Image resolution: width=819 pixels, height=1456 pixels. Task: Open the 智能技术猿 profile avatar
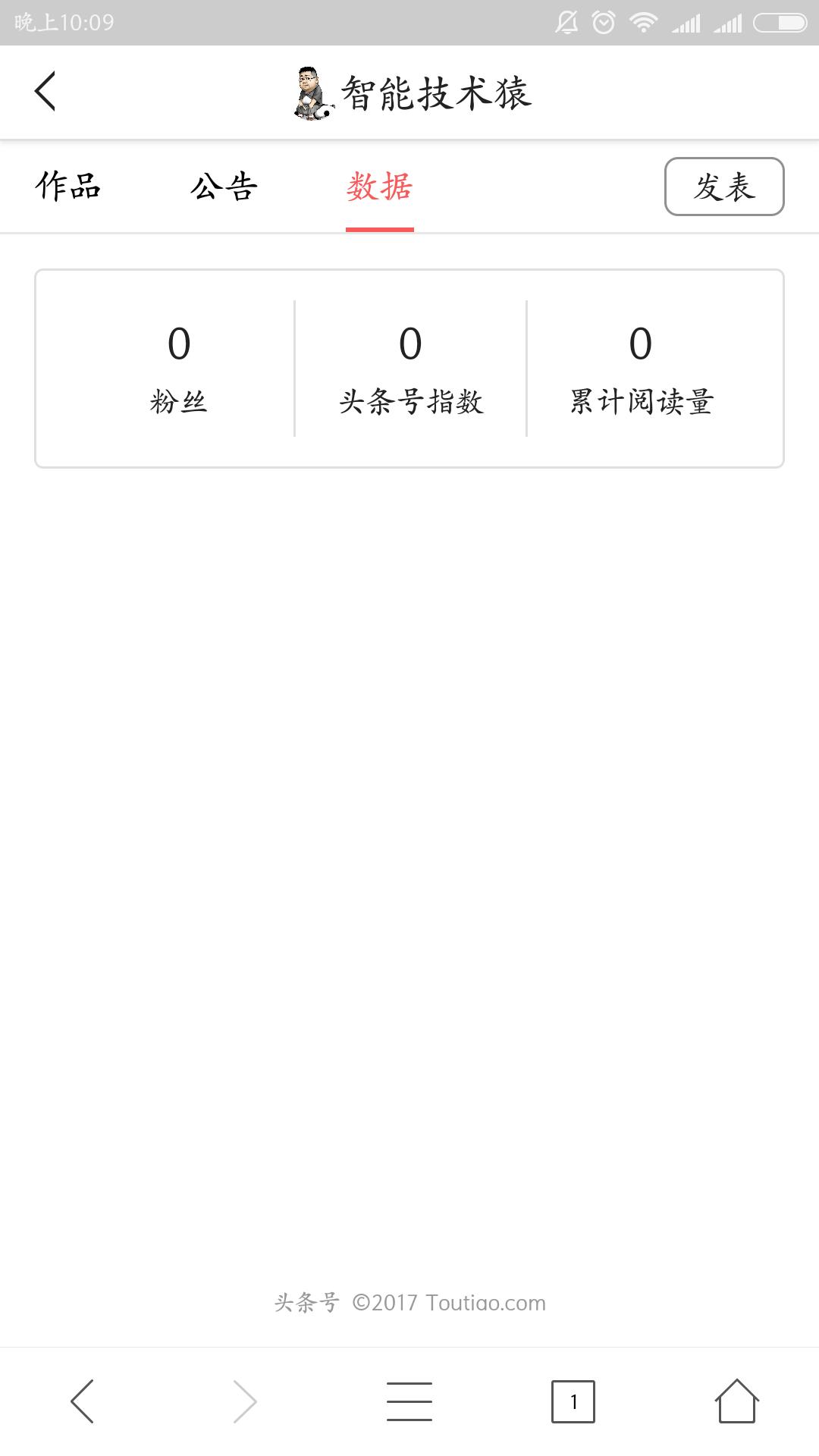(x=311, y=93)
